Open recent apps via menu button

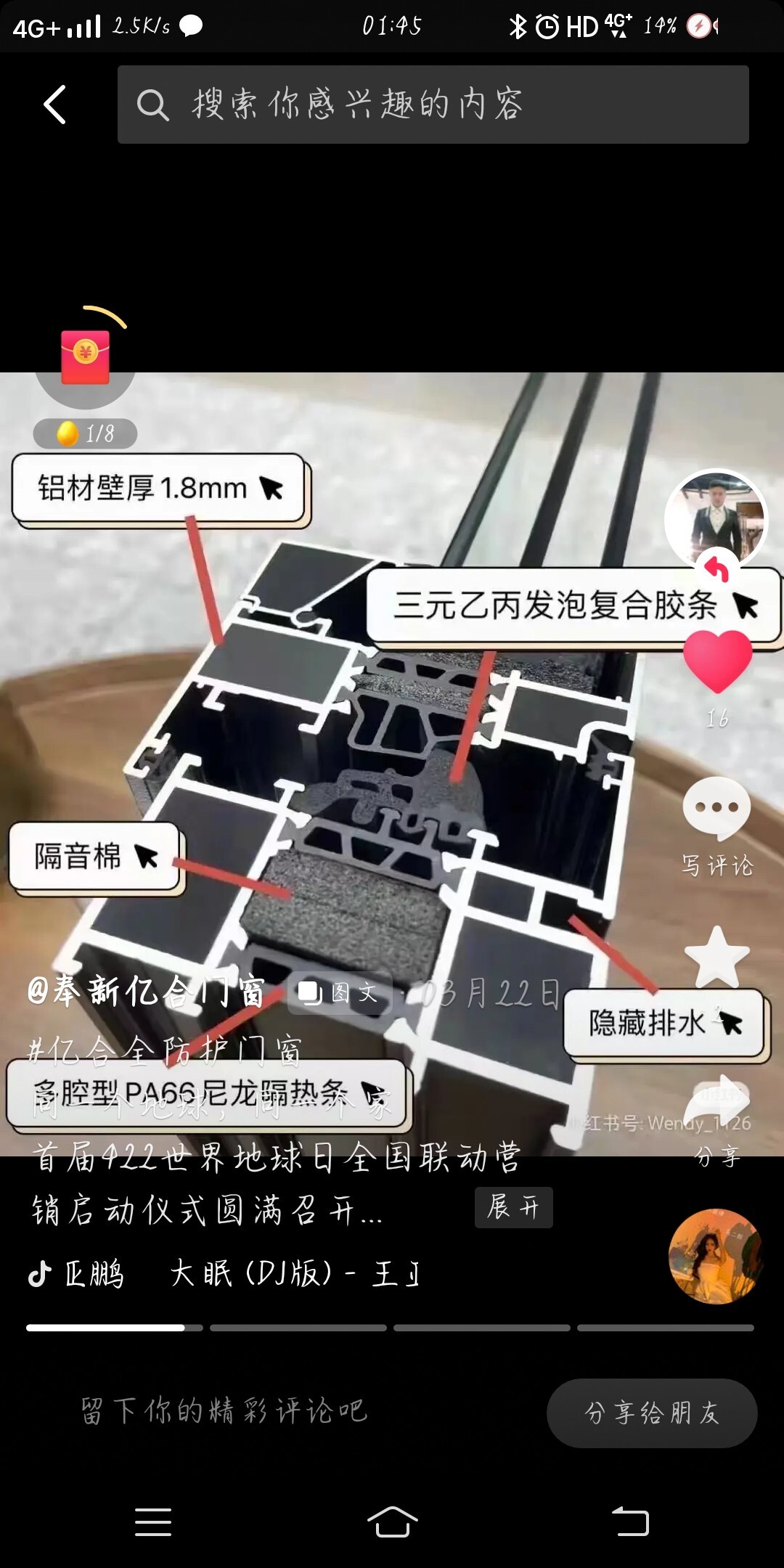point(153,1522)
